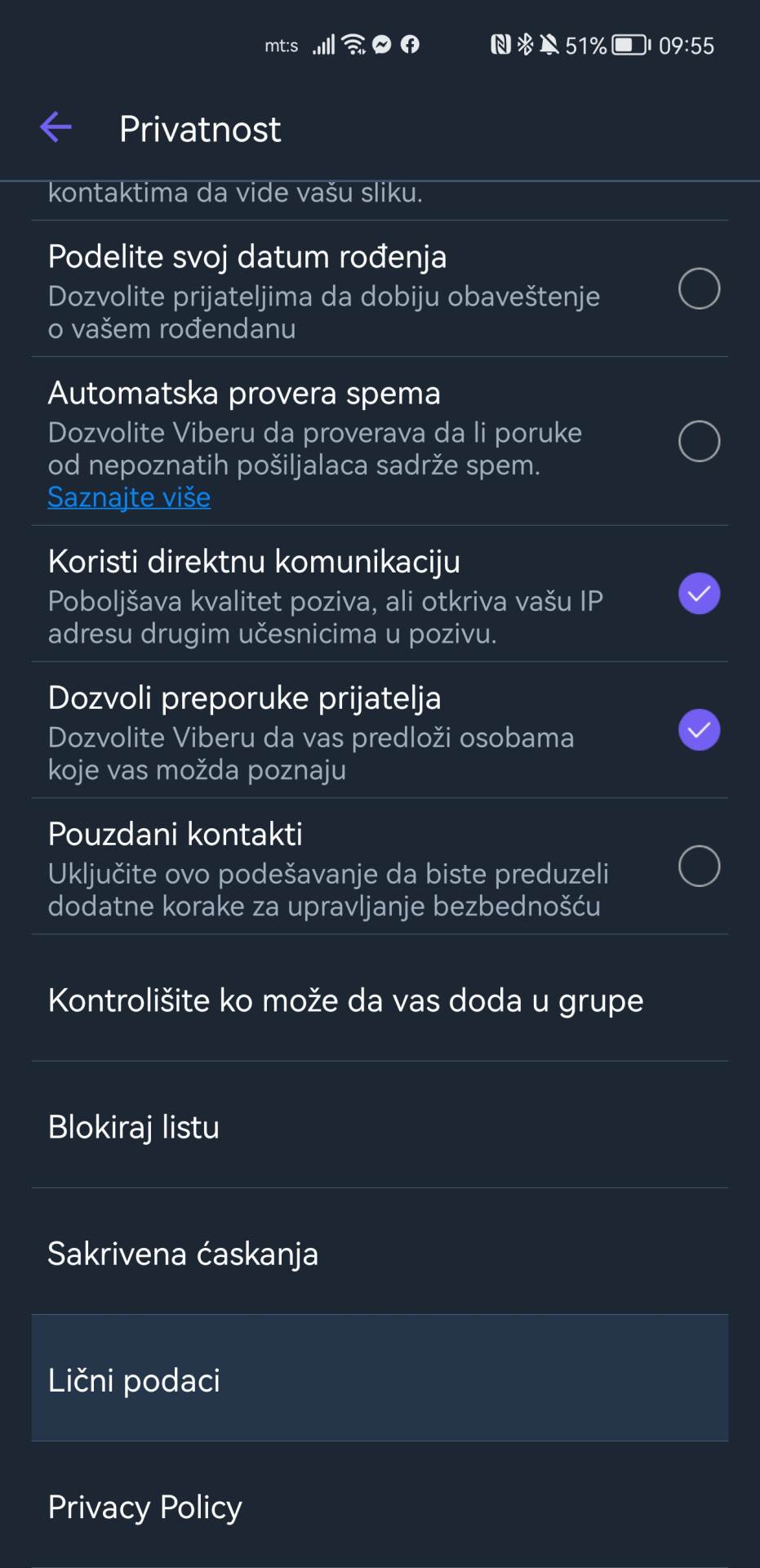
Task: Enable Pouzdani kontakti setting
Action: (699, 866)
